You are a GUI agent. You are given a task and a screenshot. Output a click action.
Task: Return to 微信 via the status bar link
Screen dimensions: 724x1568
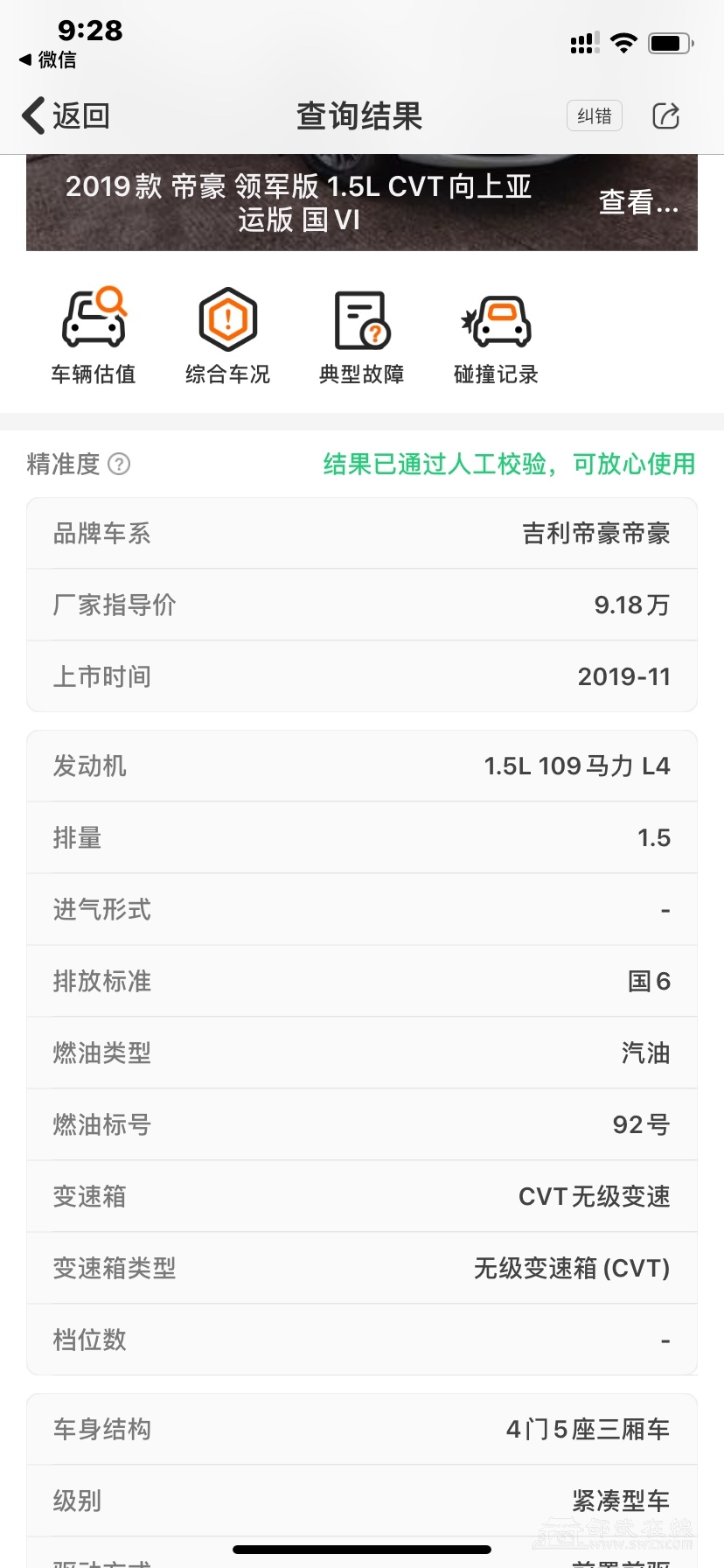pos(48,59)
